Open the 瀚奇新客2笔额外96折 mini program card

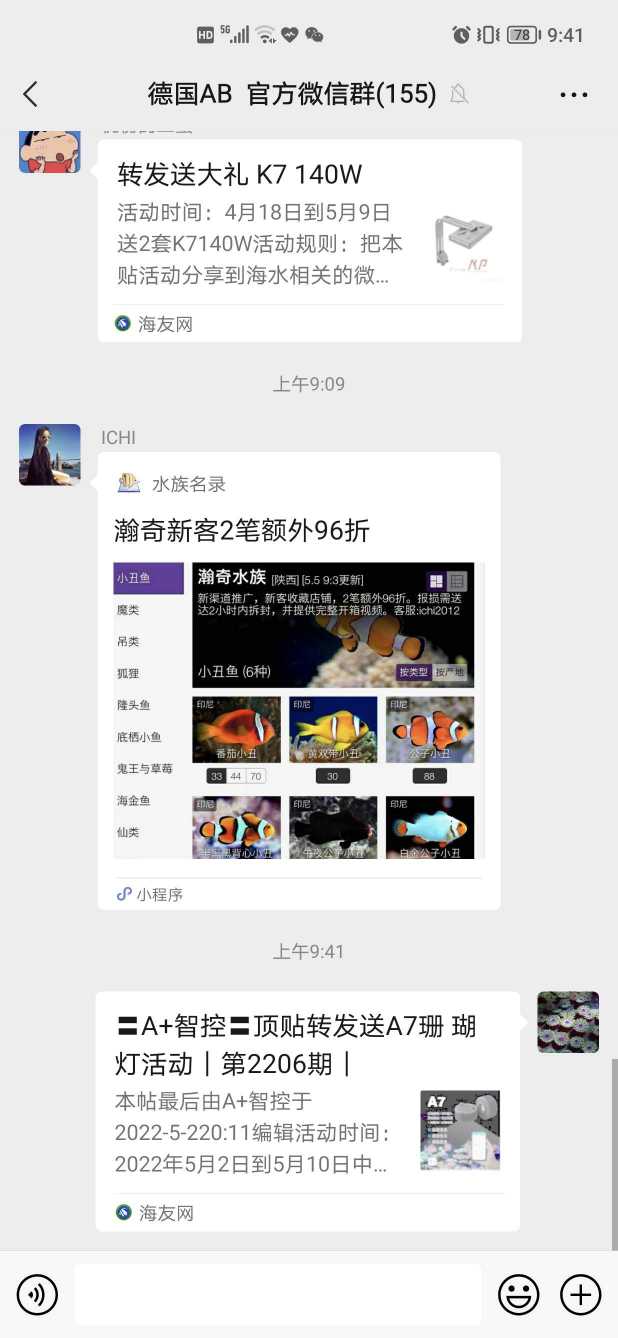click(298, 680)
